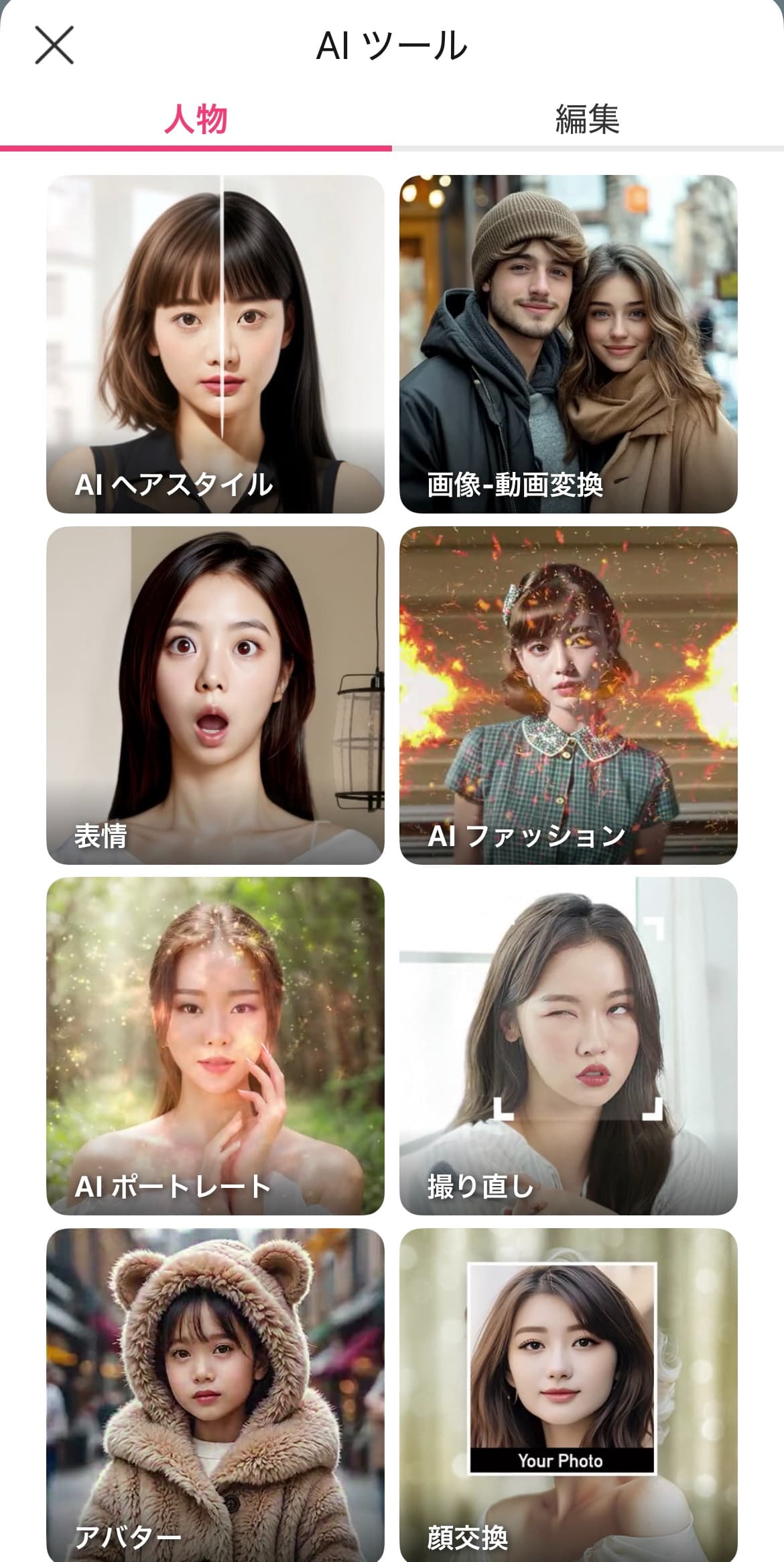Open the 画像-動画変換 tool
Viewport: 784px width, 1562px height.
[568, 344]
